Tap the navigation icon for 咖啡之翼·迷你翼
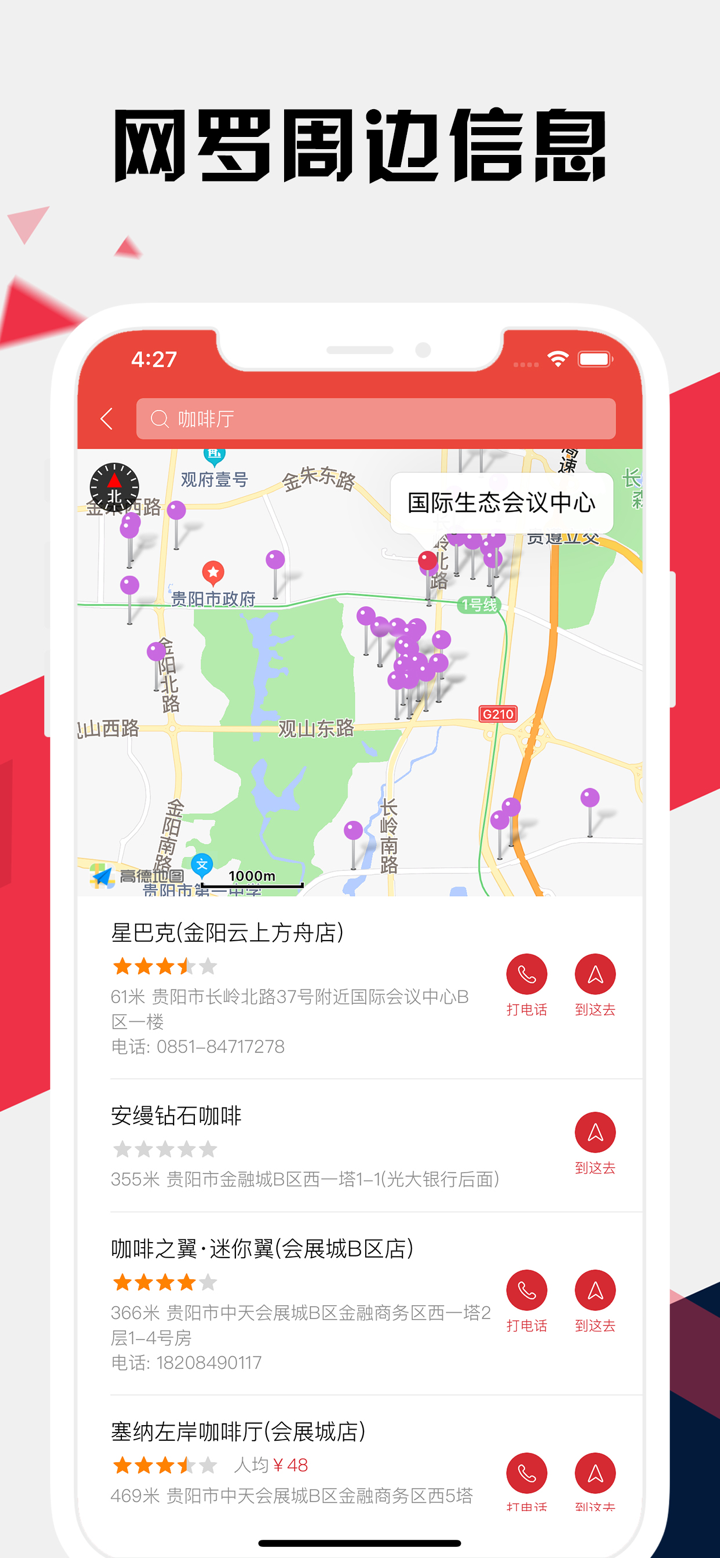The height and width of the screenshot is (1558, 720). pyautogui.click(x=595, y=1291)
